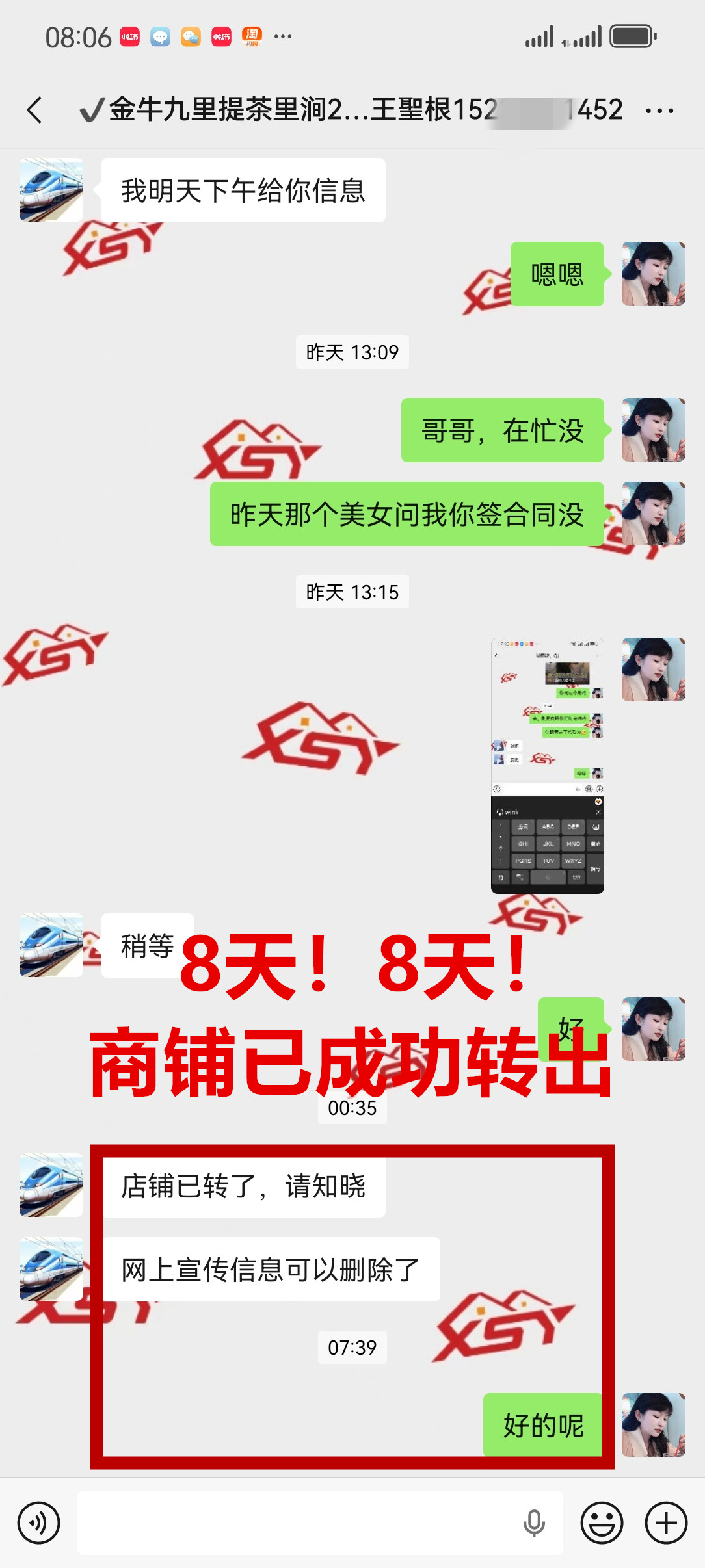Open the sent chat screenshot image

547,765
